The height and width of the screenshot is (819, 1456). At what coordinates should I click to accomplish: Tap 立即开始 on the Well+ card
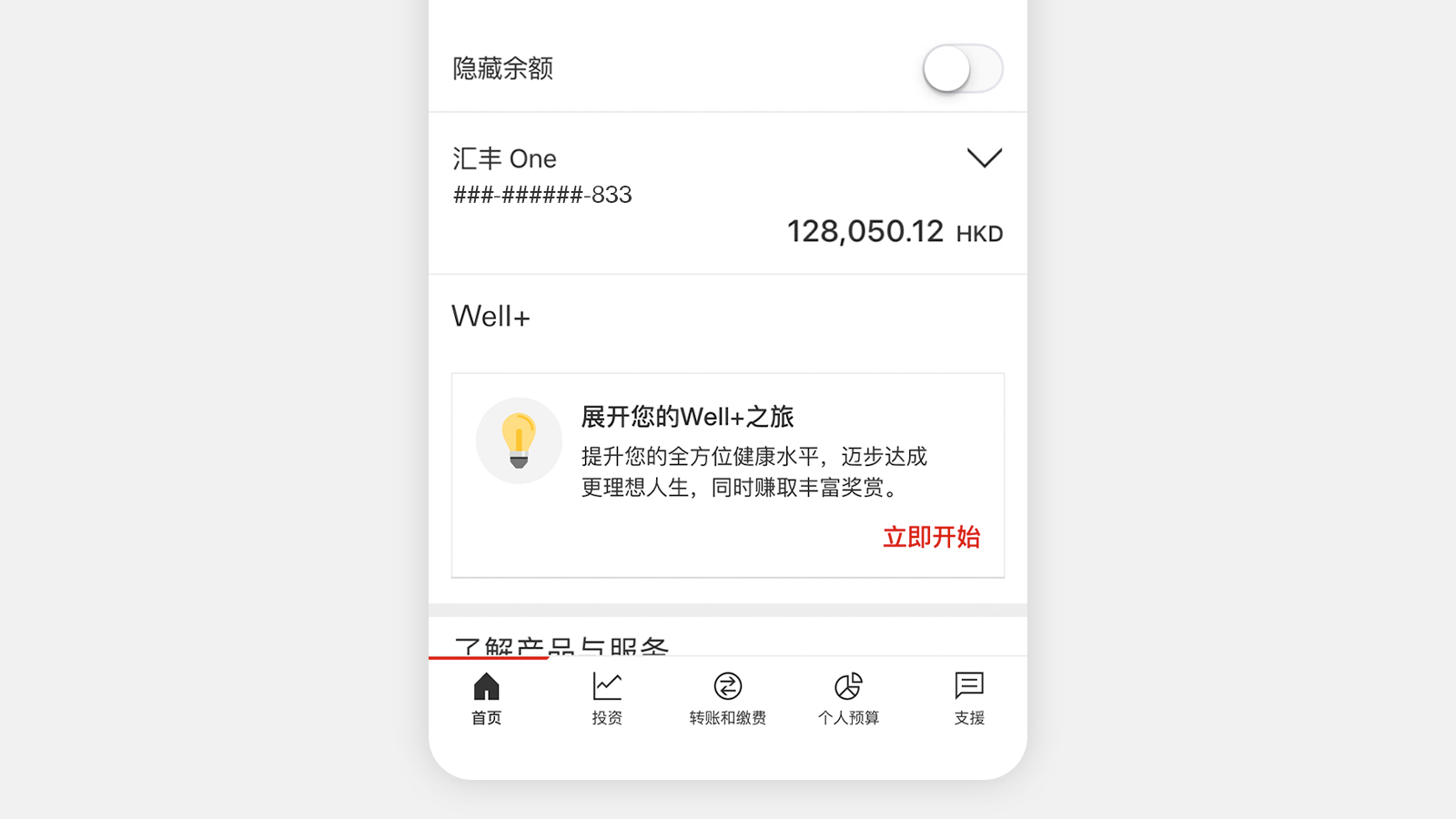click(931, 537)
